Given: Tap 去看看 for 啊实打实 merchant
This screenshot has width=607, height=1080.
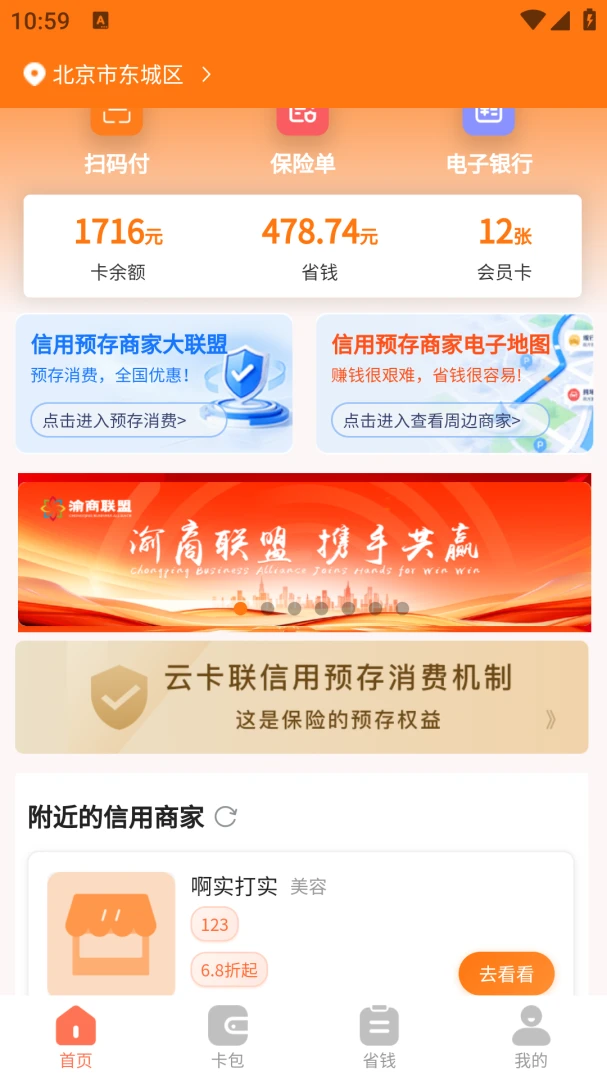Looking at the screenshot, I should [x=506, y=973].
